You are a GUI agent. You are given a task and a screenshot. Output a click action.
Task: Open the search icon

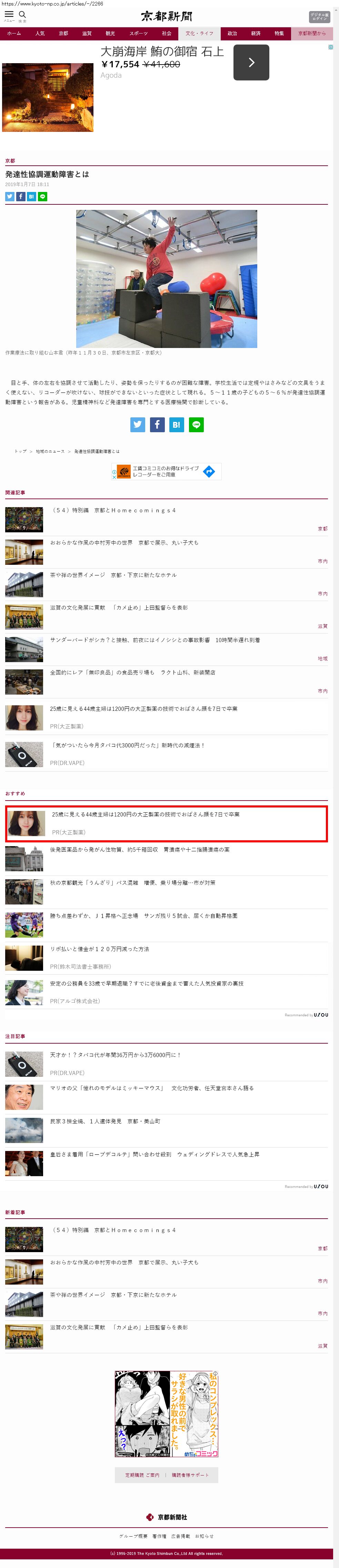pyautogui.click(x=22, y=14)
